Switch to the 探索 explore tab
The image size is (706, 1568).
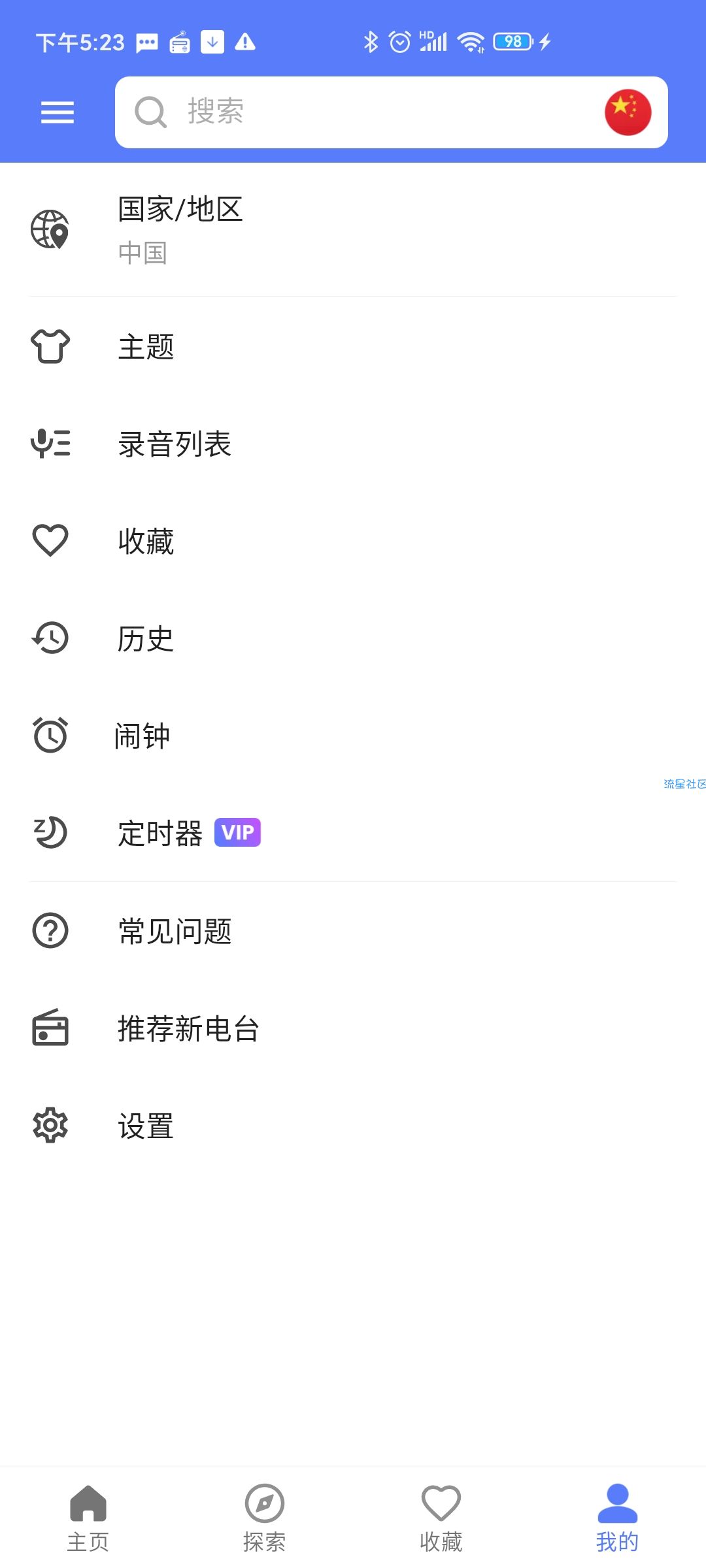[x=265, y=1518]
